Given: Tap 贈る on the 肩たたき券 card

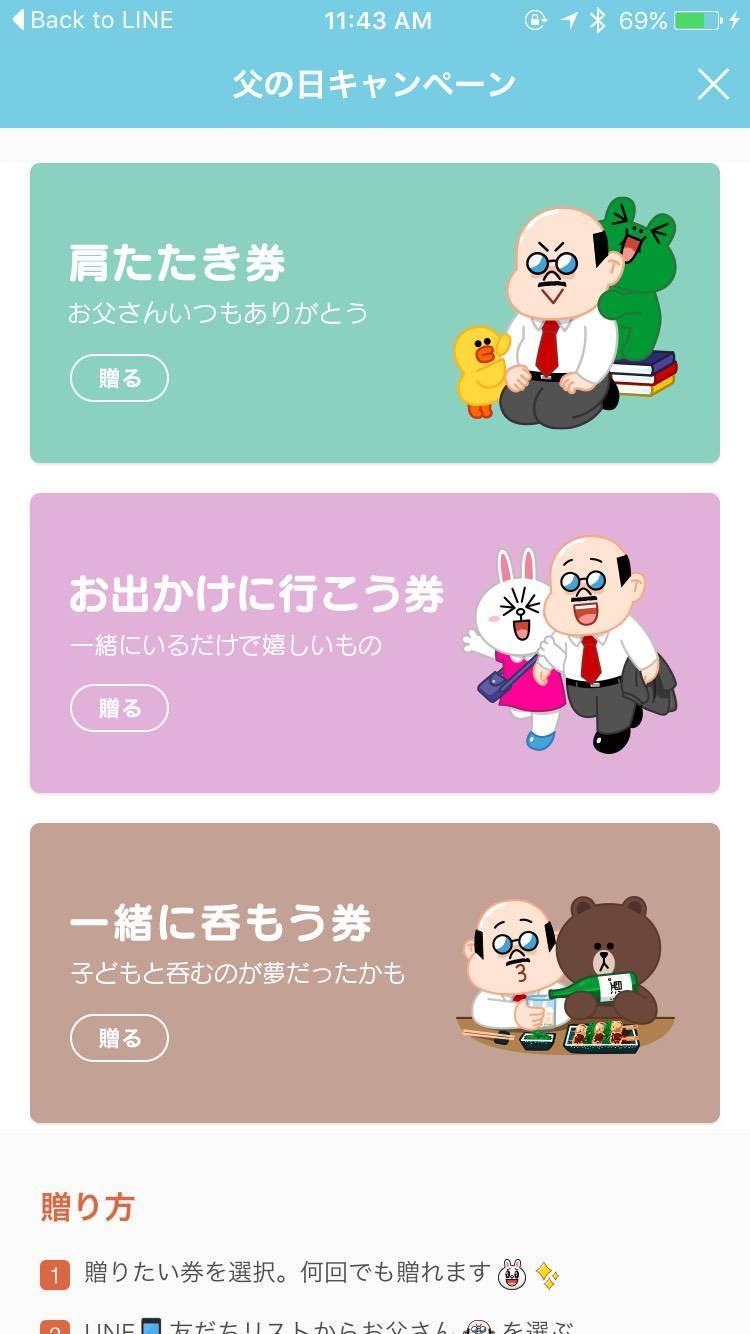Looking at the screenshot, I should pyautogui.click(x=119, y=378).
